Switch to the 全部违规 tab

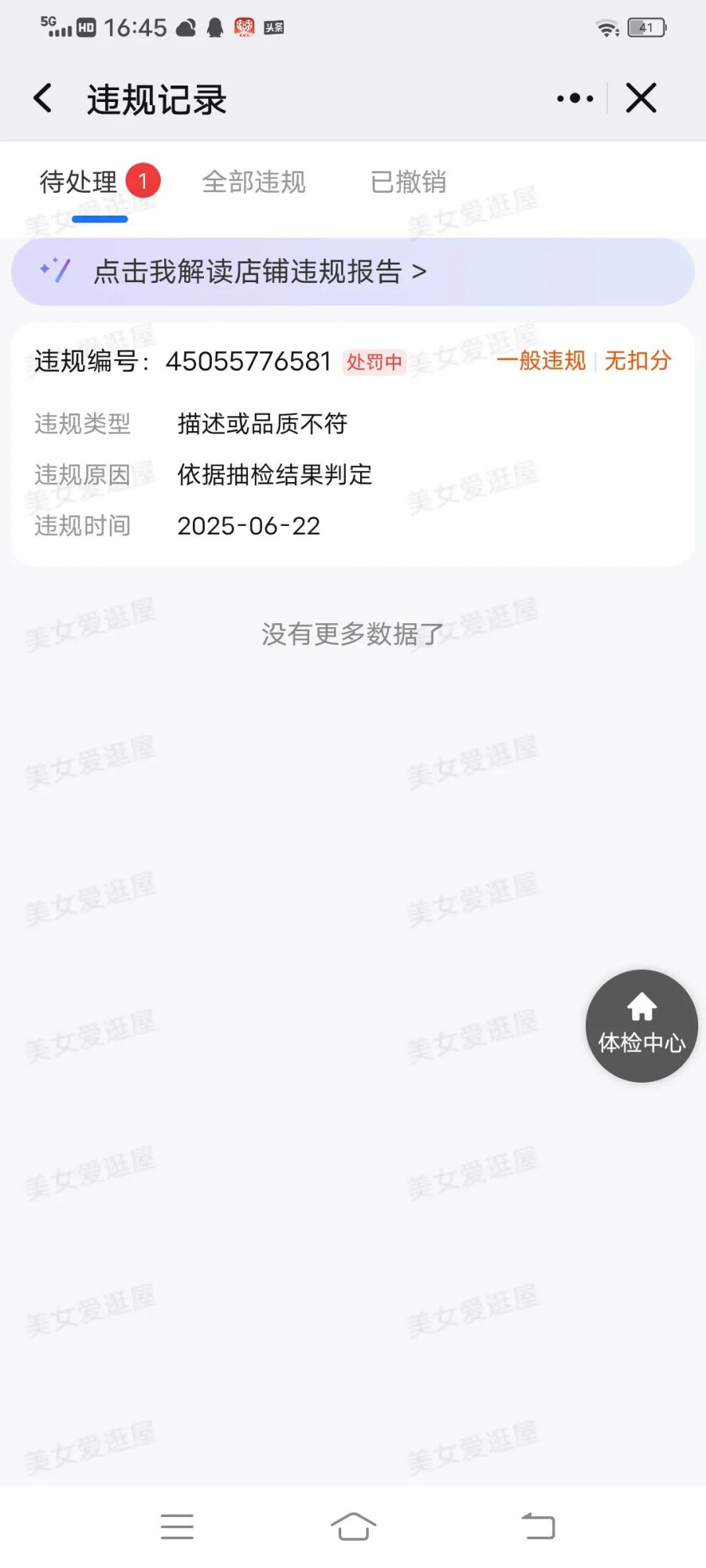(x=253, y=183)
